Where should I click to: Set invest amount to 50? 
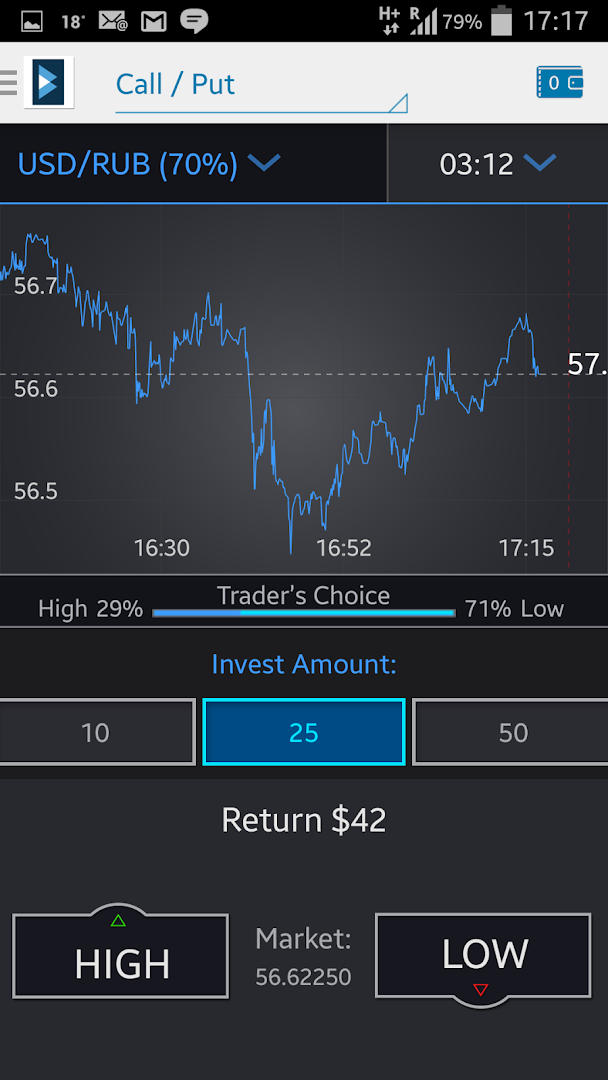point(511,733)
